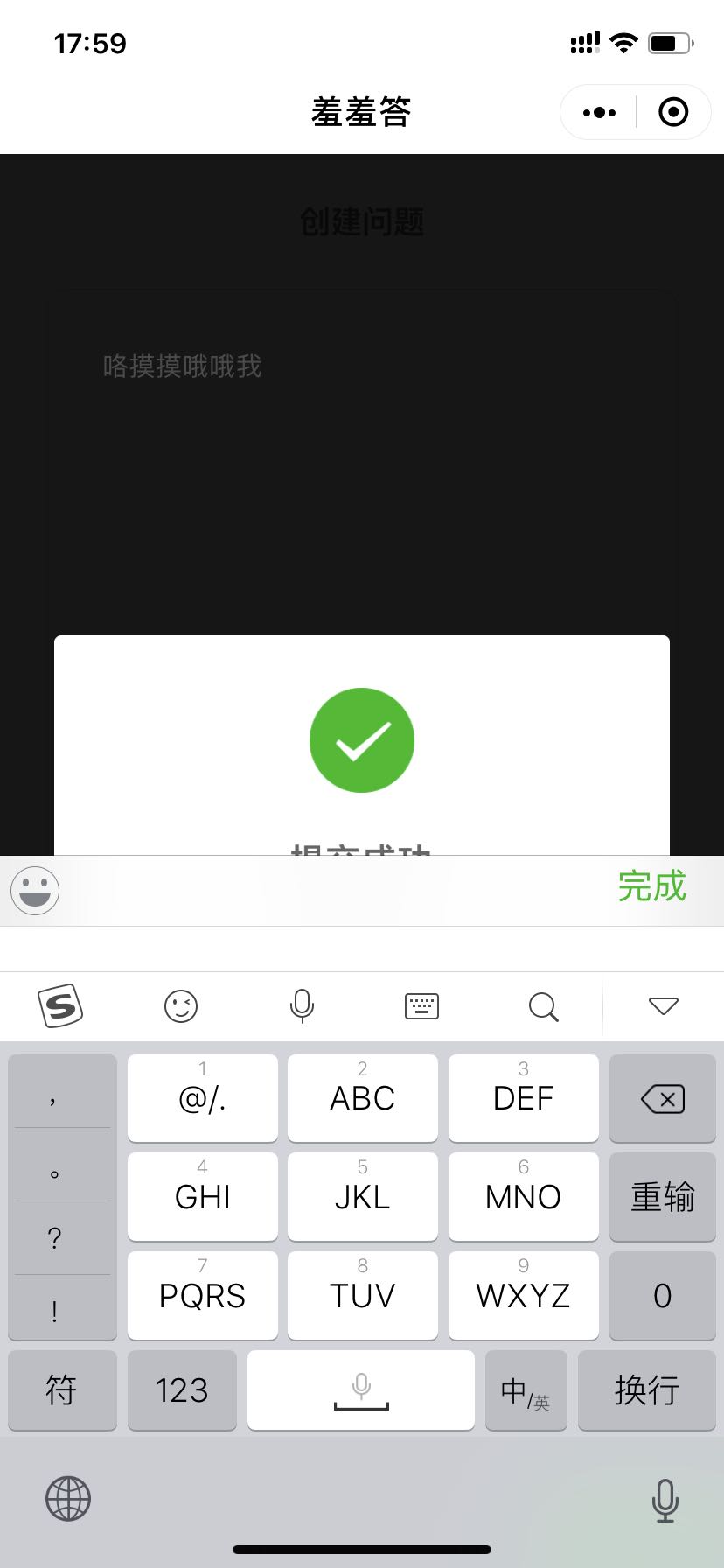Tap the question mark punctuation key
Screen dimensions: 724x1568
pyautogui.click(x=55, y=1237)
